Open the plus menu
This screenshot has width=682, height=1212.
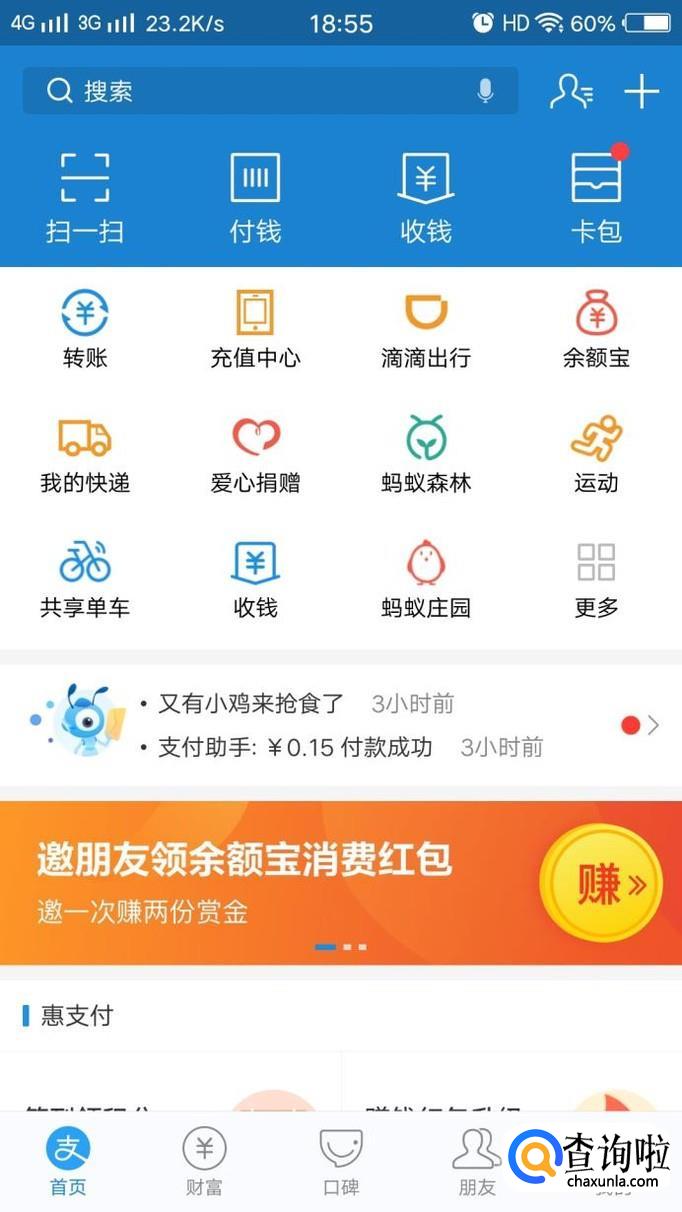tap(641, 92)
